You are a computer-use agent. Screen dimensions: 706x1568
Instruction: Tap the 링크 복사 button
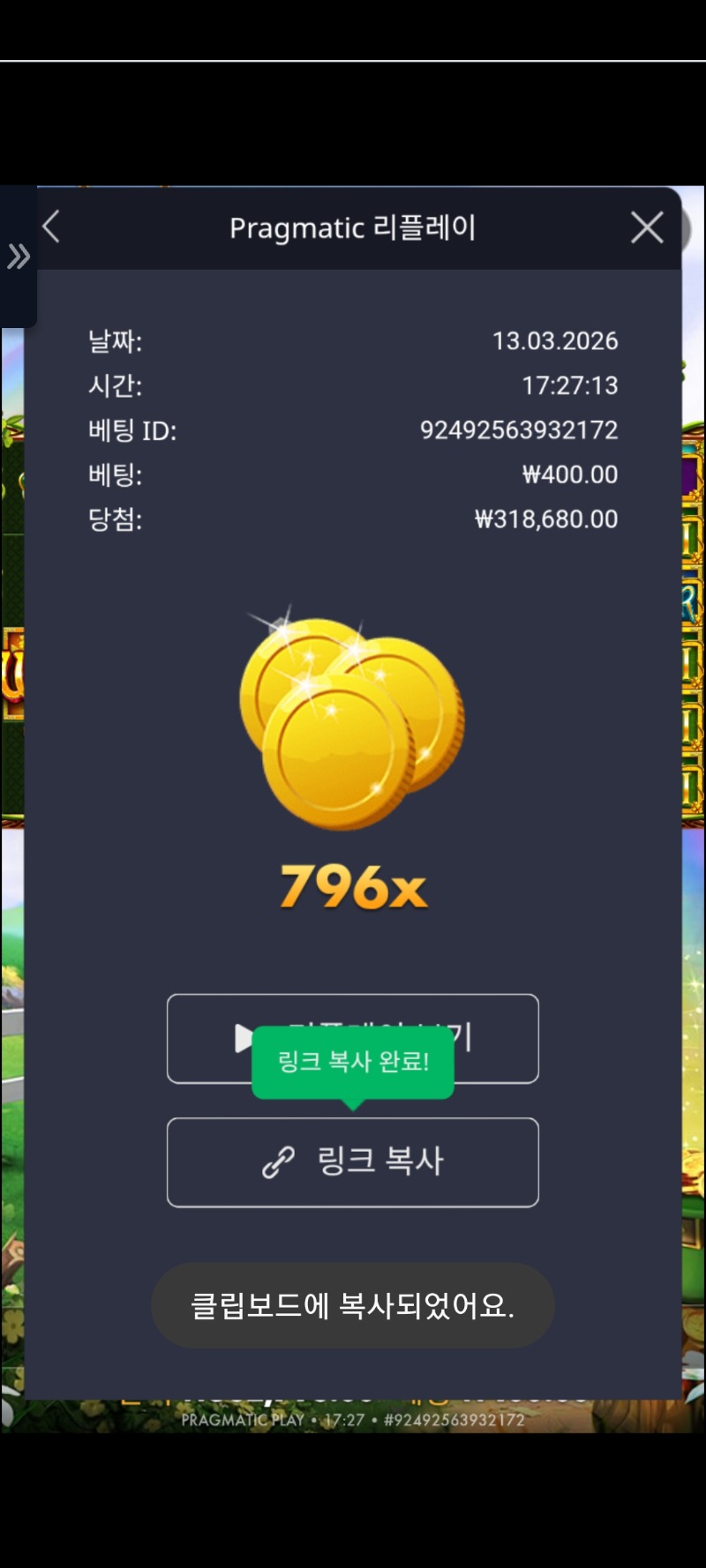pos(353,1161)
